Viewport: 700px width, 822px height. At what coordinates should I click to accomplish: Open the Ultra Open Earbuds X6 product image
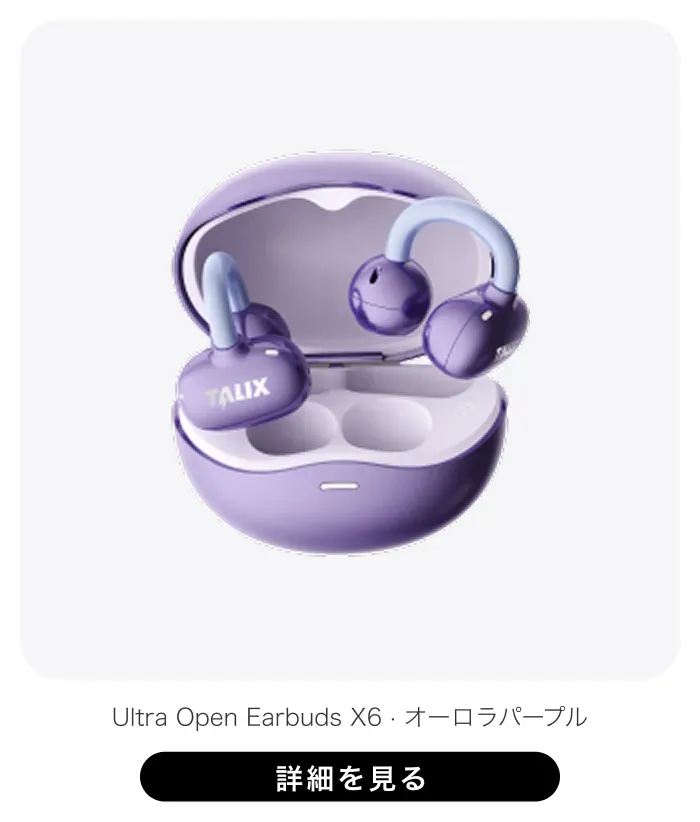350,350
